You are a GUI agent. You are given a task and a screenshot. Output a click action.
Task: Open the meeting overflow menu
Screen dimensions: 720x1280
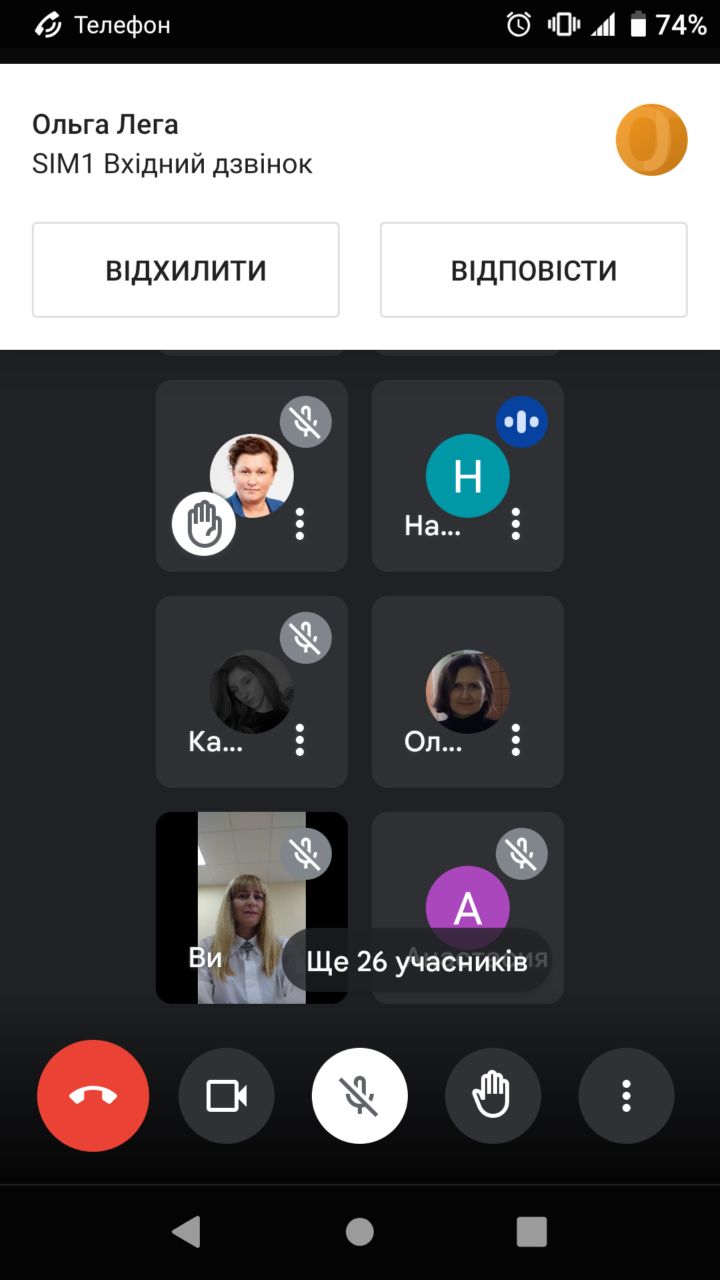(626, 1096)
